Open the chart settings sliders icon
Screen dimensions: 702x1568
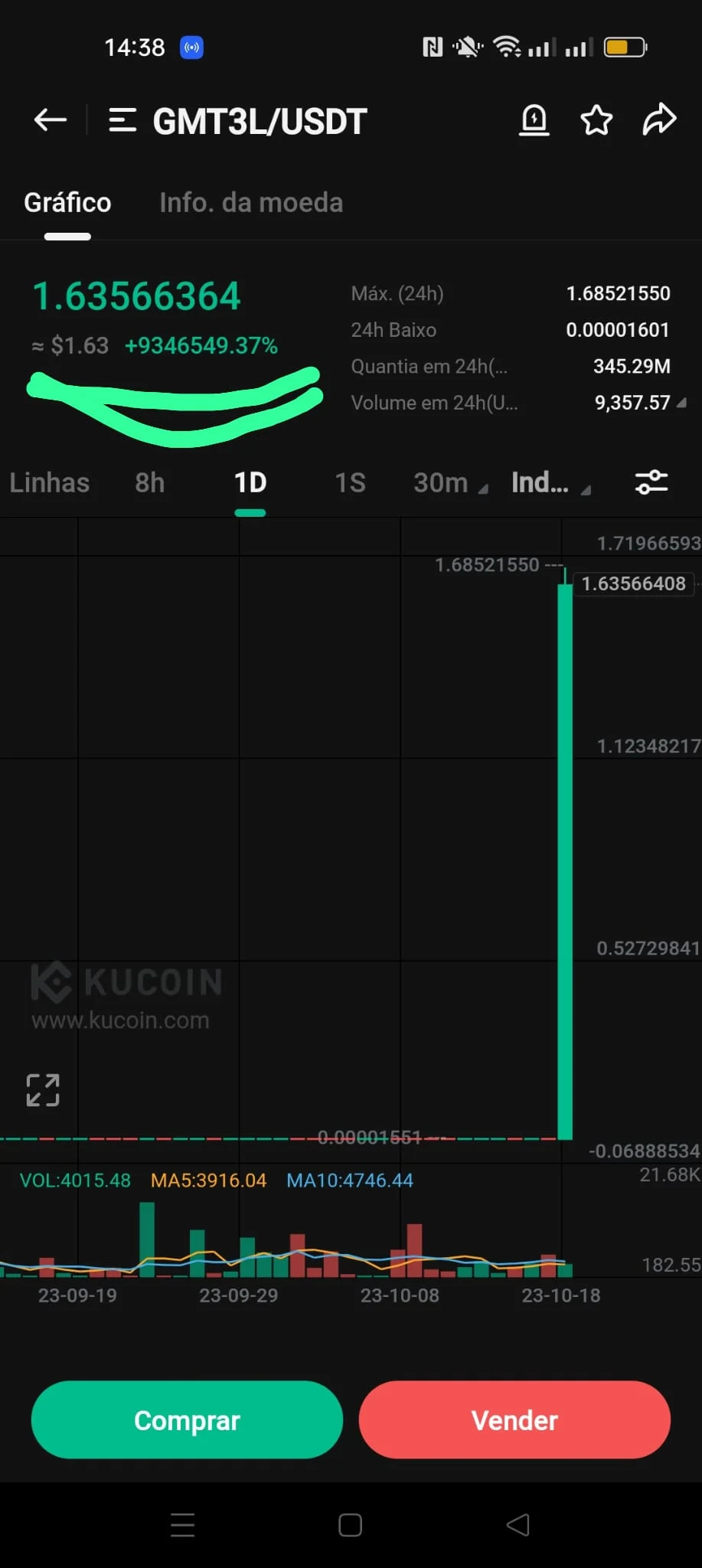point(651,482)
